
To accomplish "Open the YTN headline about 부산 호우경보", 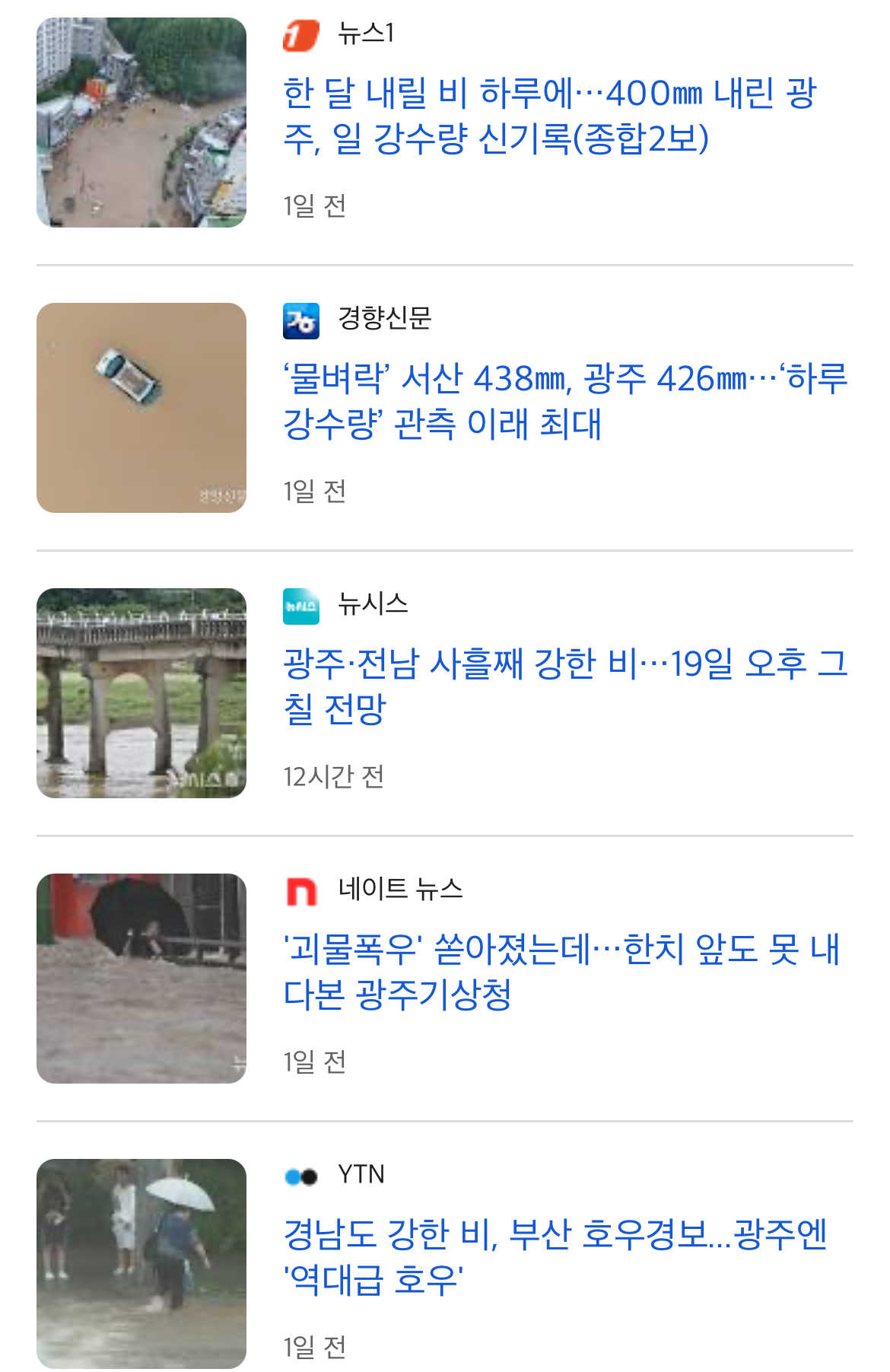I will [555, 1257].
